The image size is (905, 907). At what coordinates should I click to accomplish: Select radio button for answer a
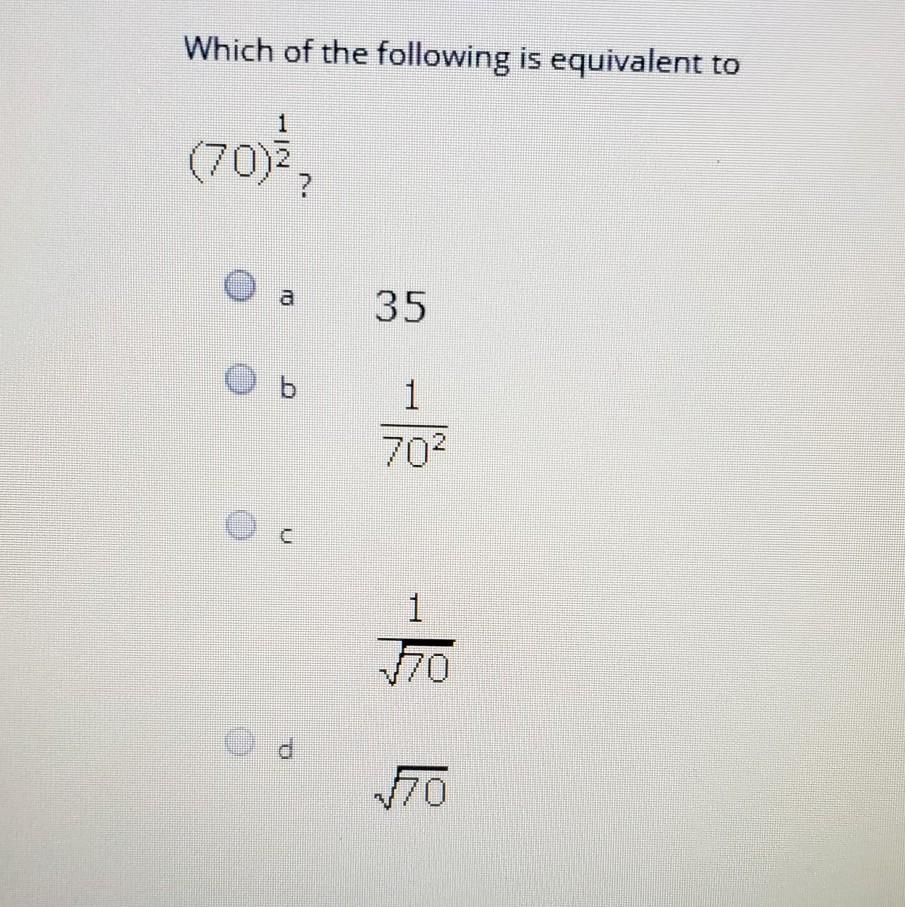240,286
